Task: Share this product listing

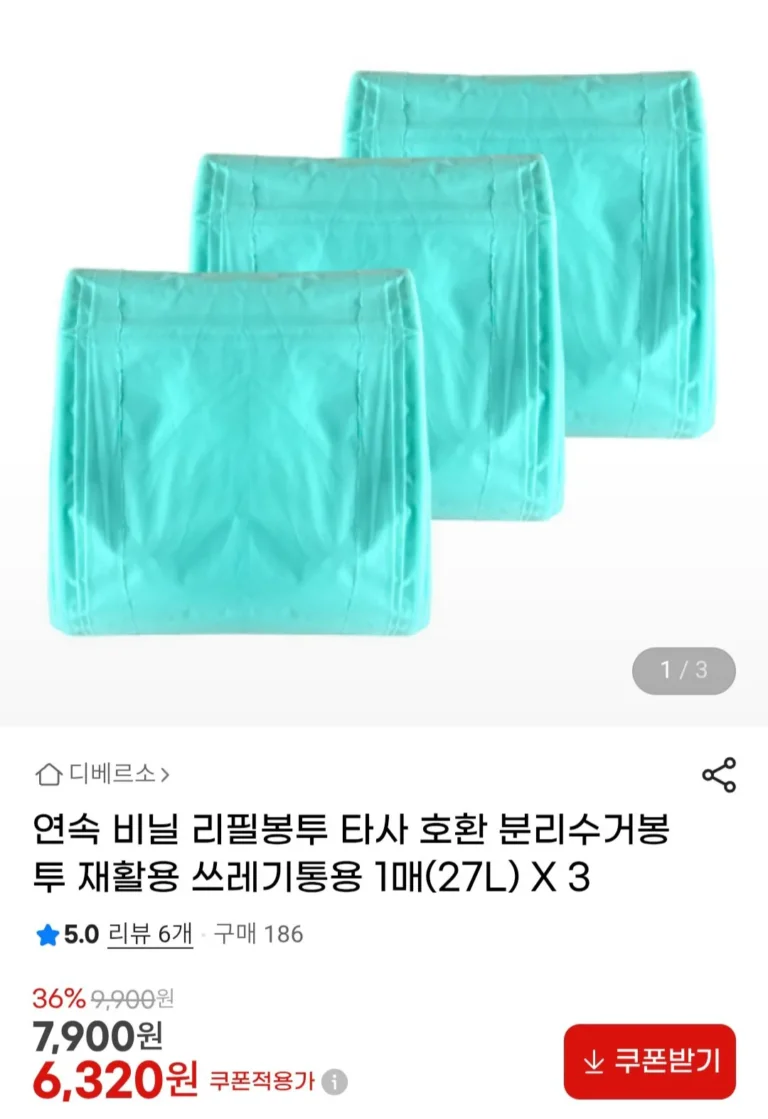Action: [718, 775]
